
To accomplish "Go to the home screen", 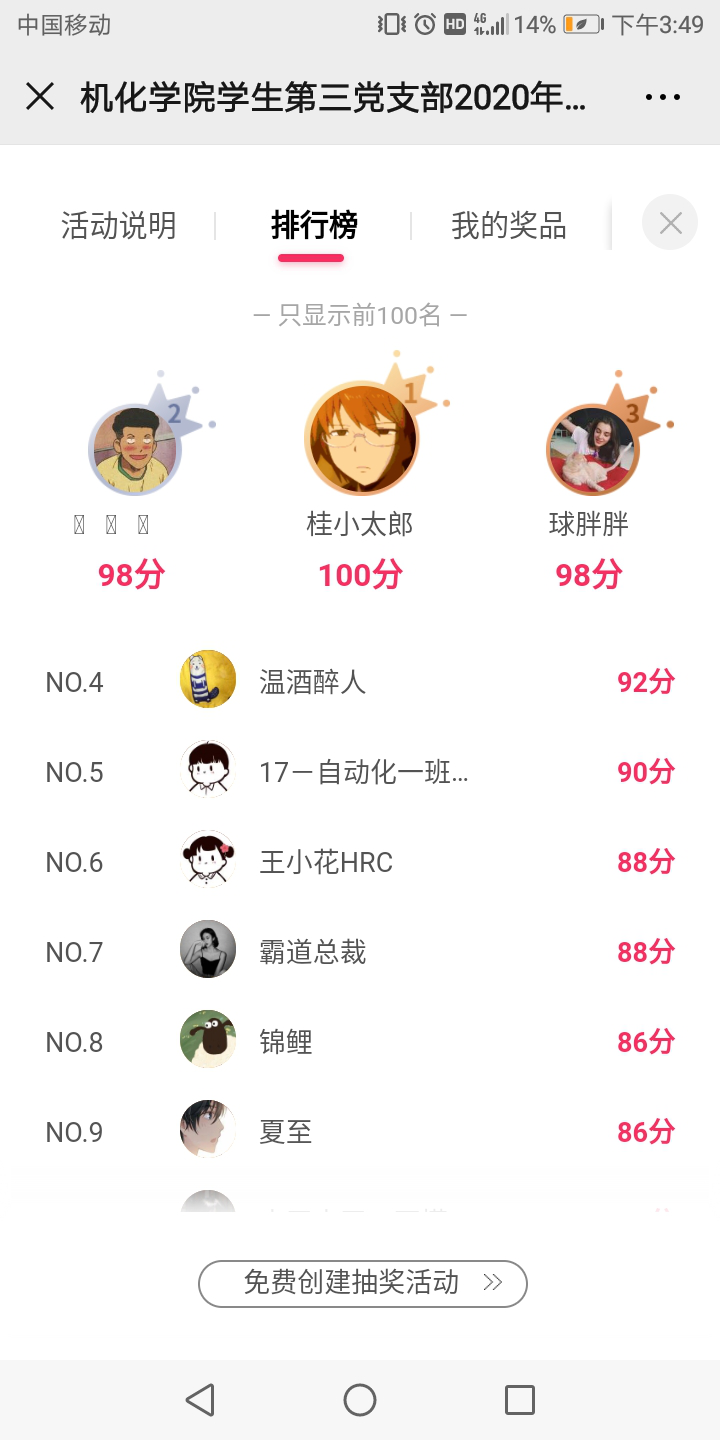I will tap(360, 1400).
